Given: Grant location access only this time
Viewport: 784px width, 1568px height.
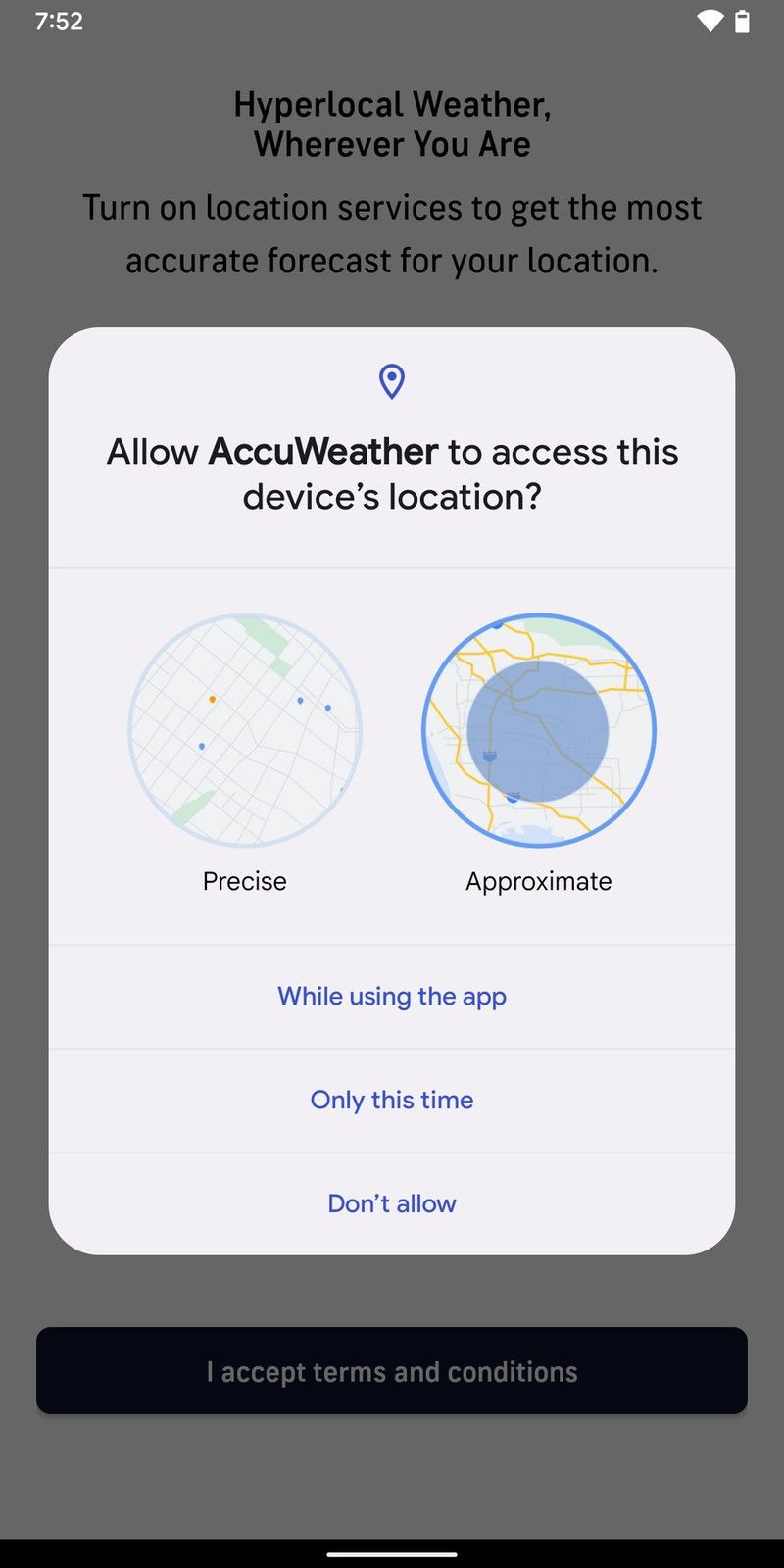Looking at the screenshot, I should click(x=392, y=1101).
